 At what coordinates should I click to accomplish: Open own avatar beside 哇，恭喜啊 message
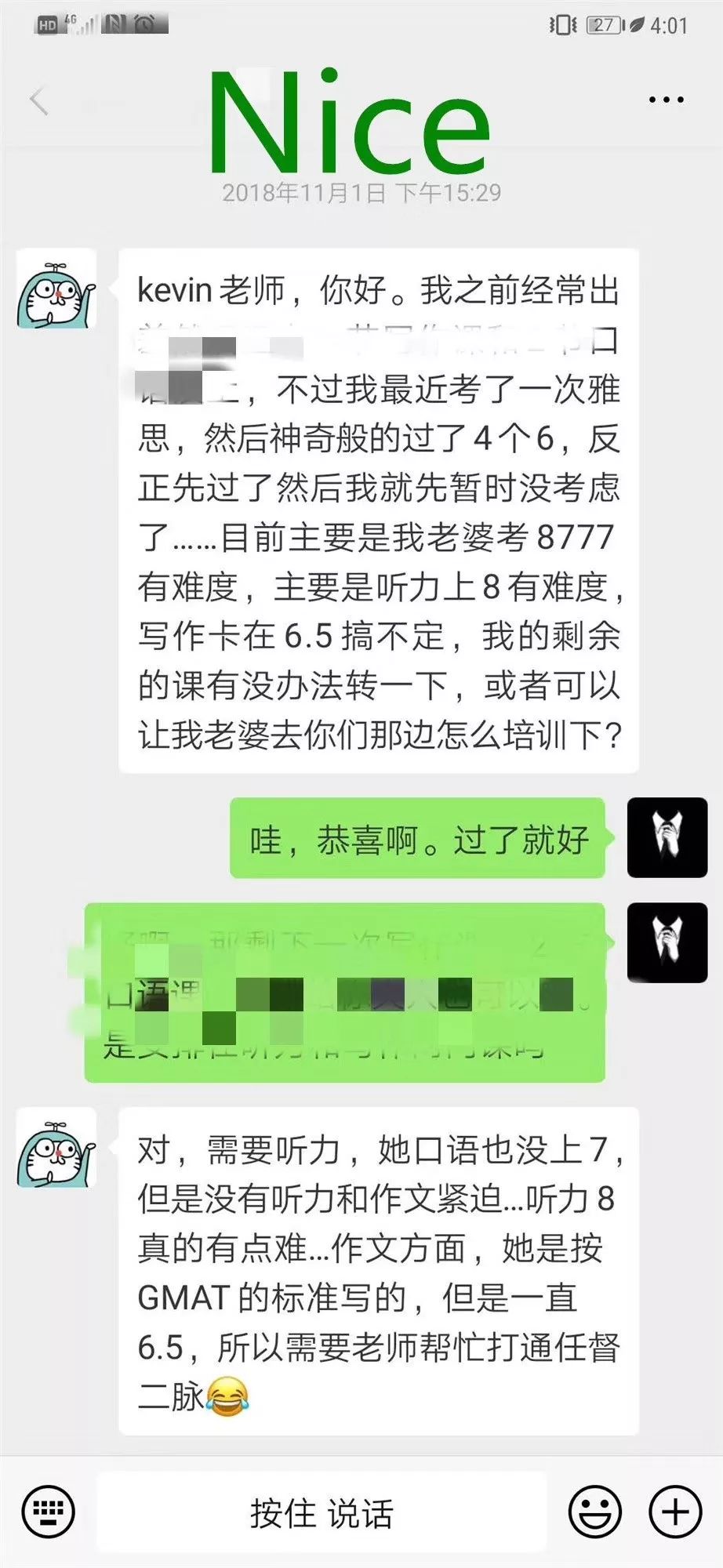pyautogui.click(x=667, y=837)
